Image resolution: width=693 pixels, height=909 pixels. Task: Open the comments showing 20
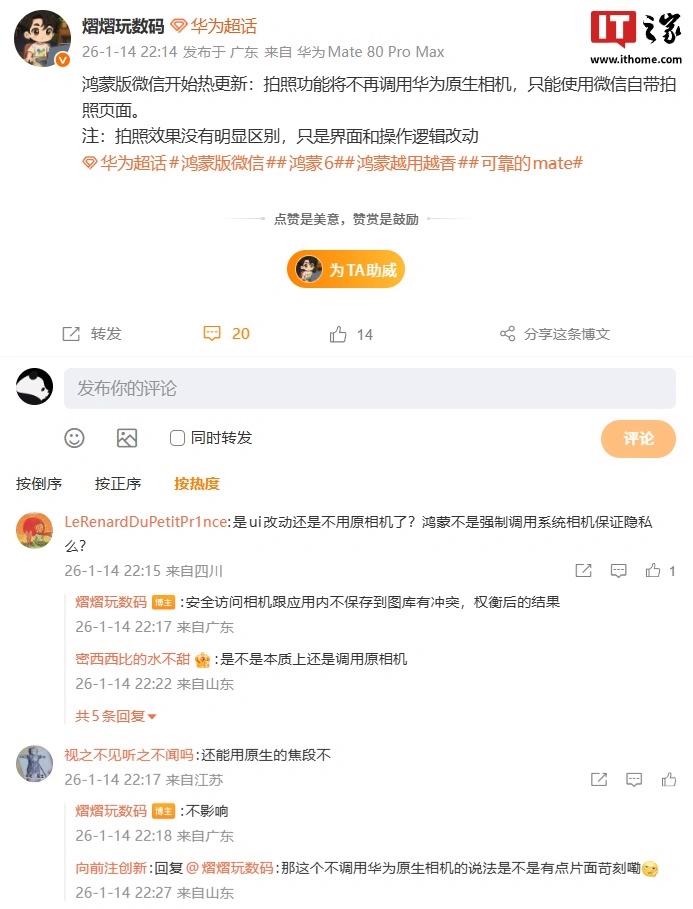point(226,334)
